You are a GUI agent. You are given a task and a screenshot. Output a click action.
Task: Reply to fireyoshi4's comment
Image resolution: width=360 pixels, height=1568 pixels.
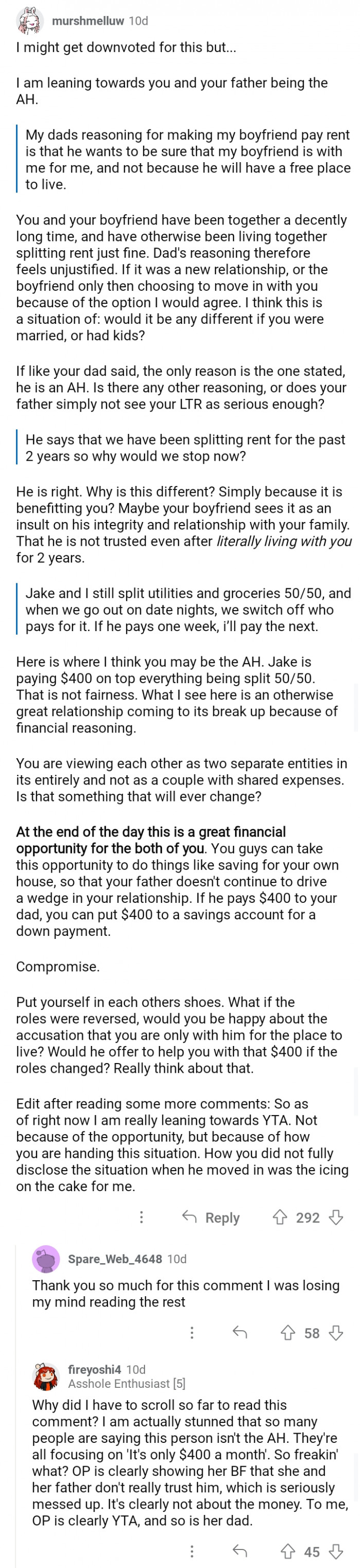[240, 1552]
